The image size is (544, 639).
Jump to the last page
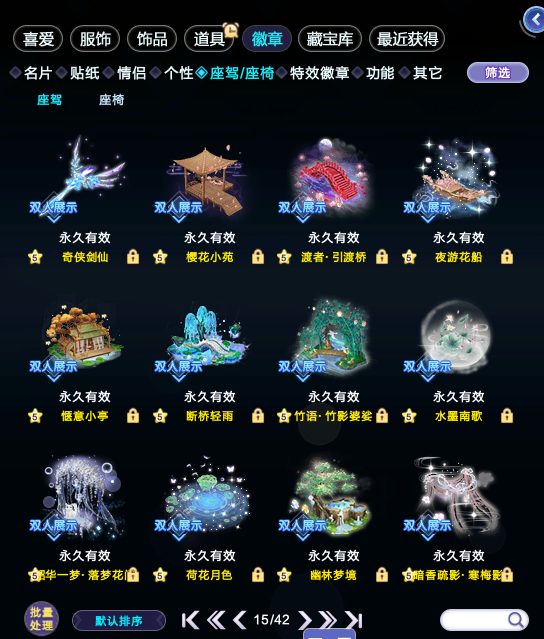(x=354, y=620)
